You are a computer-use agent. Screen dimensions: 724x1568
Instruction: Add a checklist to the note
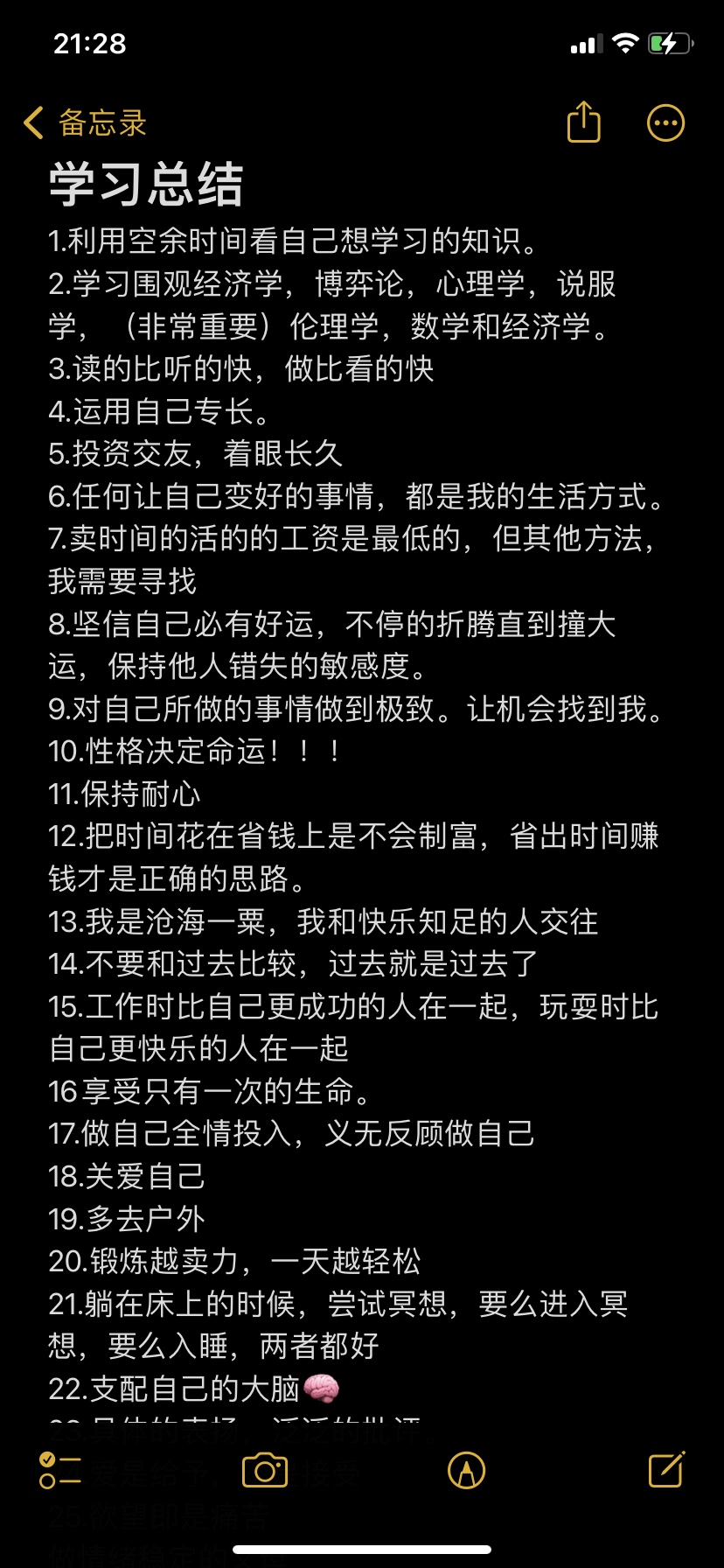pyautogui.click(x=60, y=1470)
